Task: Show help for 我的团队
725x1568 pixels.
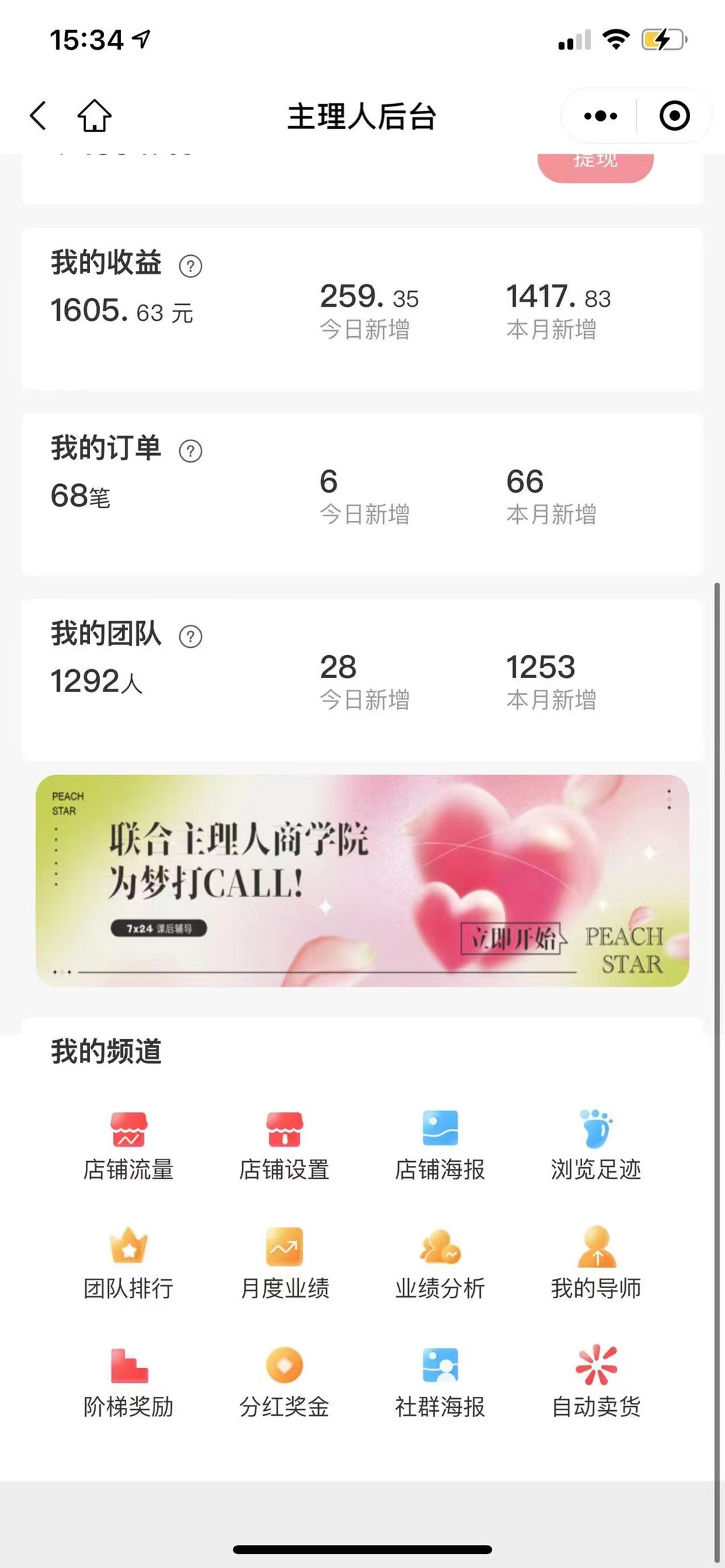Action: point(191,636)
